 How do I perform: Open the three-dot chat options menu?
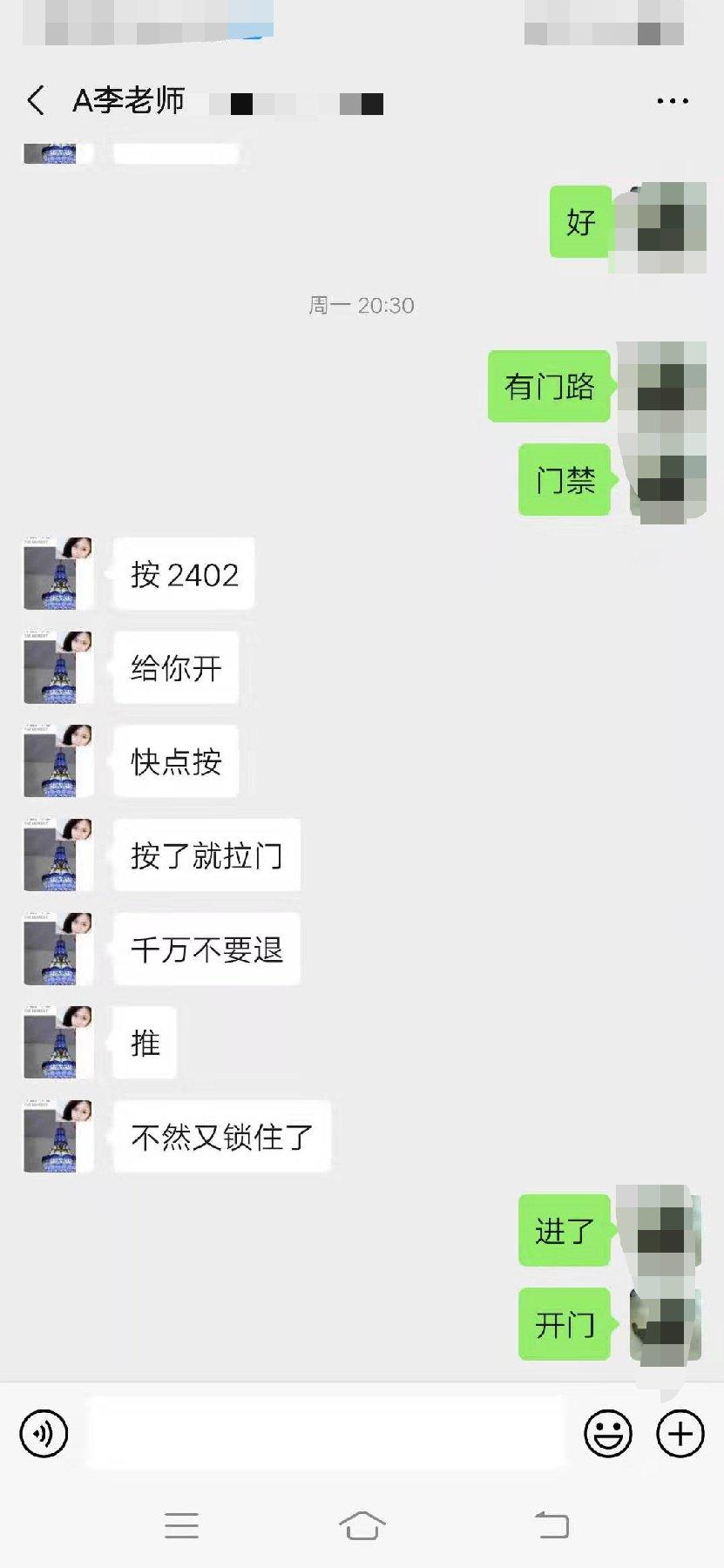point(672,101)
